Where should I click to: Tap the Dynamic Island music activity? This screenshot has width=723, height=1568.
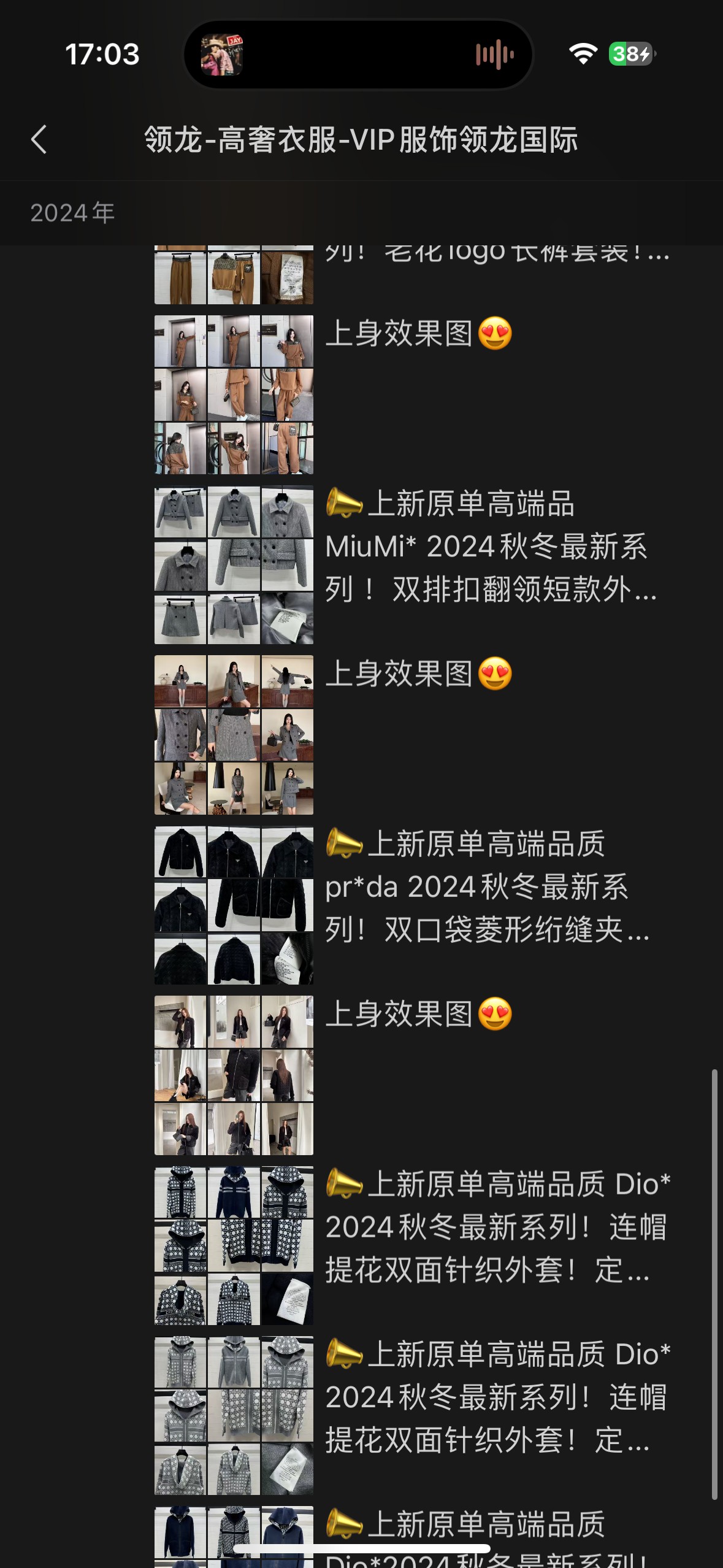pos(358,55)
